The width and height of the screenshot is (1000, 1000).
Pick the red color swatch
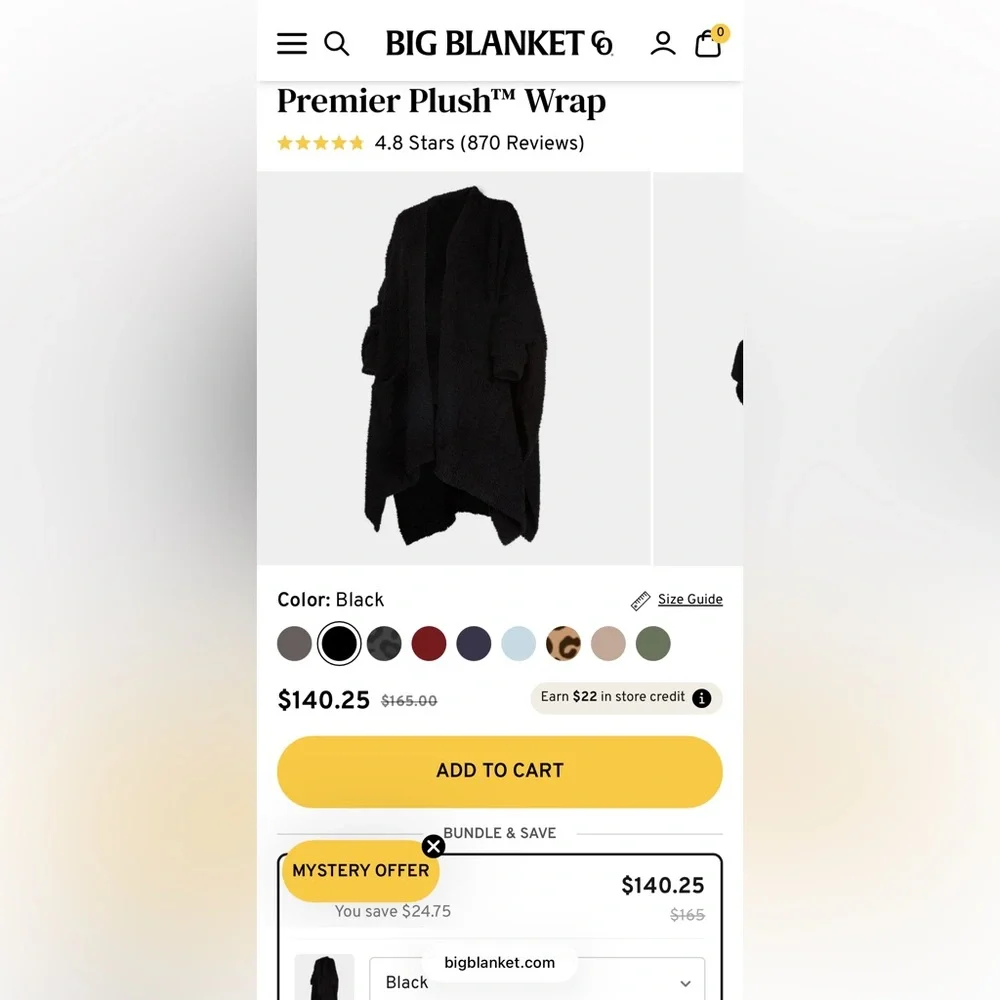[x=429, y=644]
